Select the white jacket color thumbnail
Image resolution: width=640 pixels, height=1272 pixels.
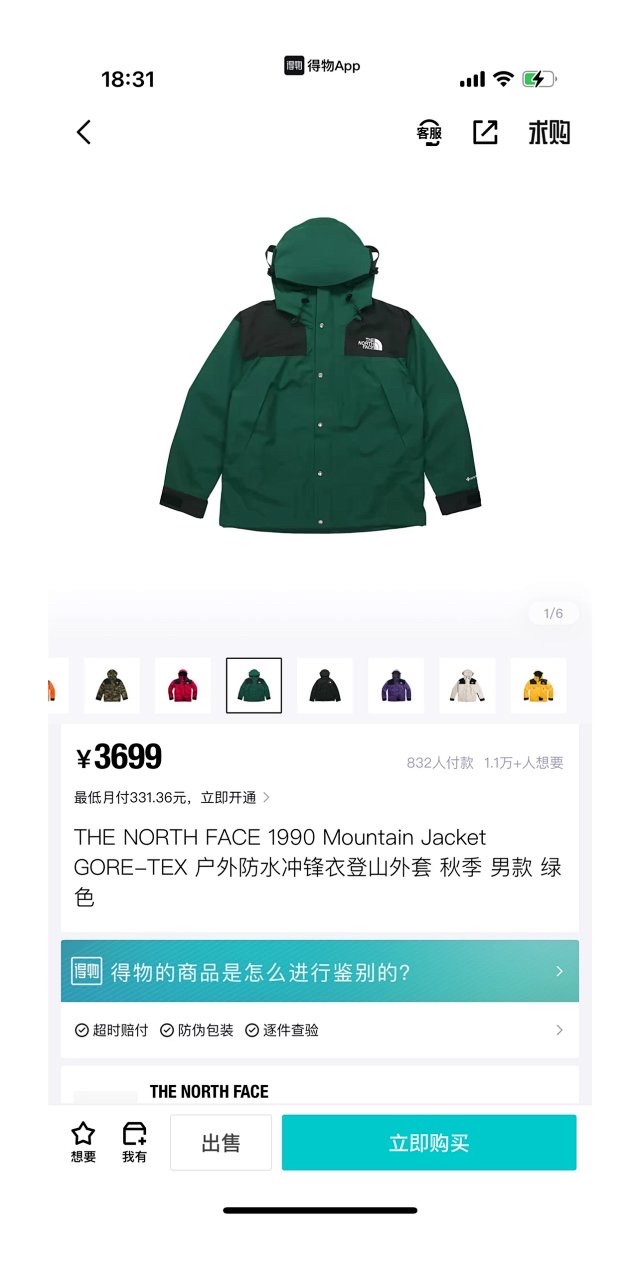467,686
